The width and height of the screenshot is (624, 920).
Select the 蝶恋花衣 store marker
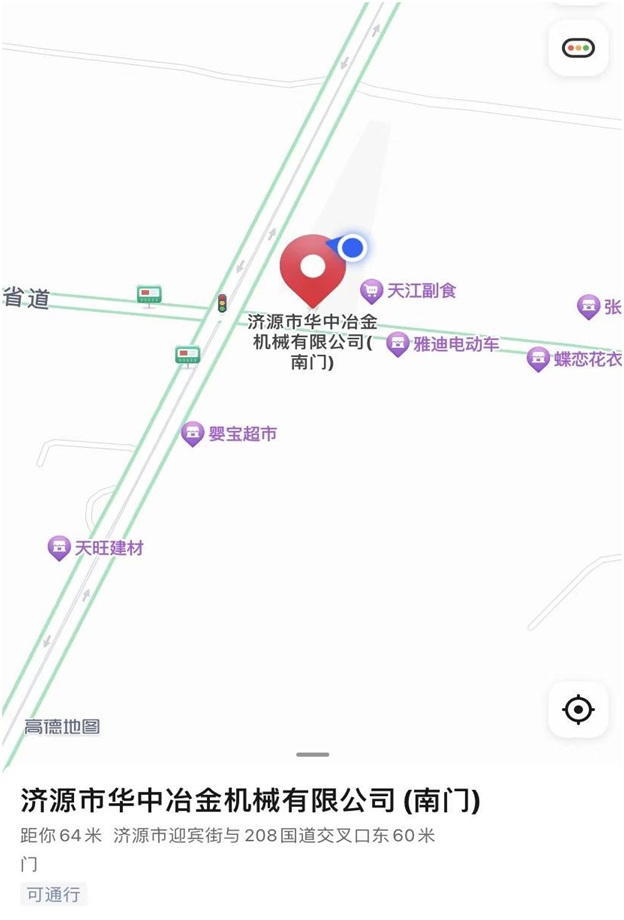point(539,359)
